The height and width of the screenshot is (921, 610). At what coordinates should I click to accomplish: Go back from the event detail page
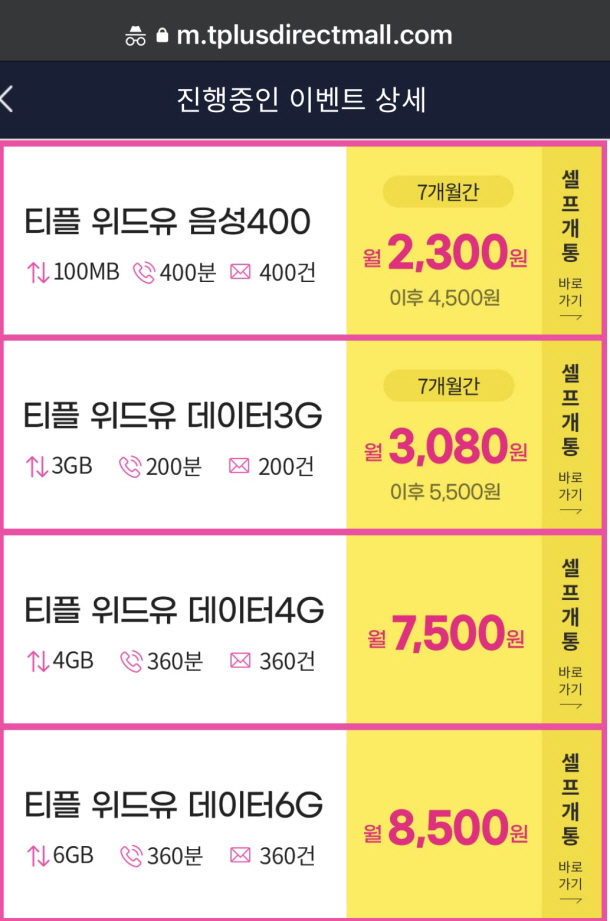coord(8,98)
